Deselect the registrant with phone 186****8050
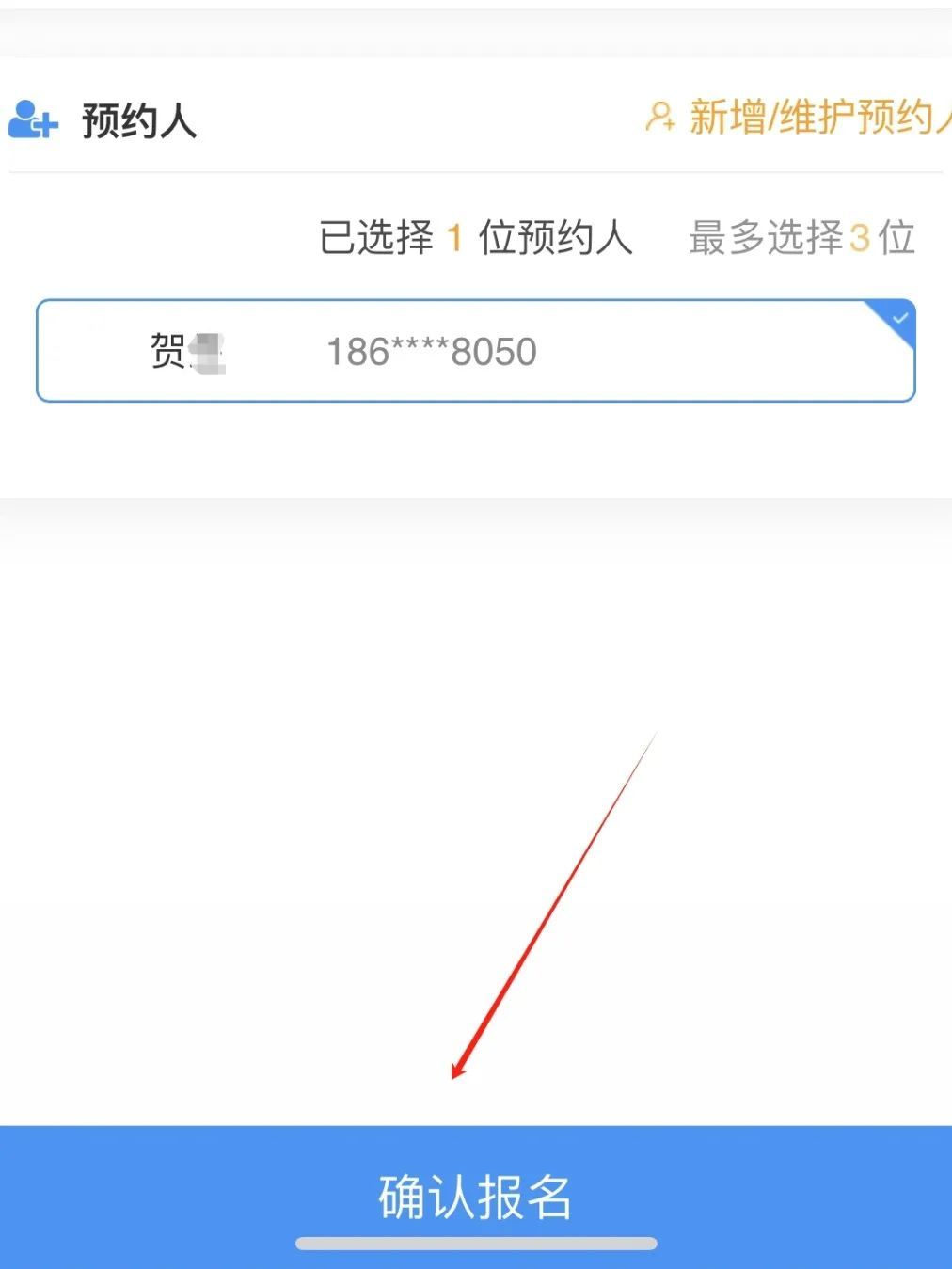 point(475,351)
